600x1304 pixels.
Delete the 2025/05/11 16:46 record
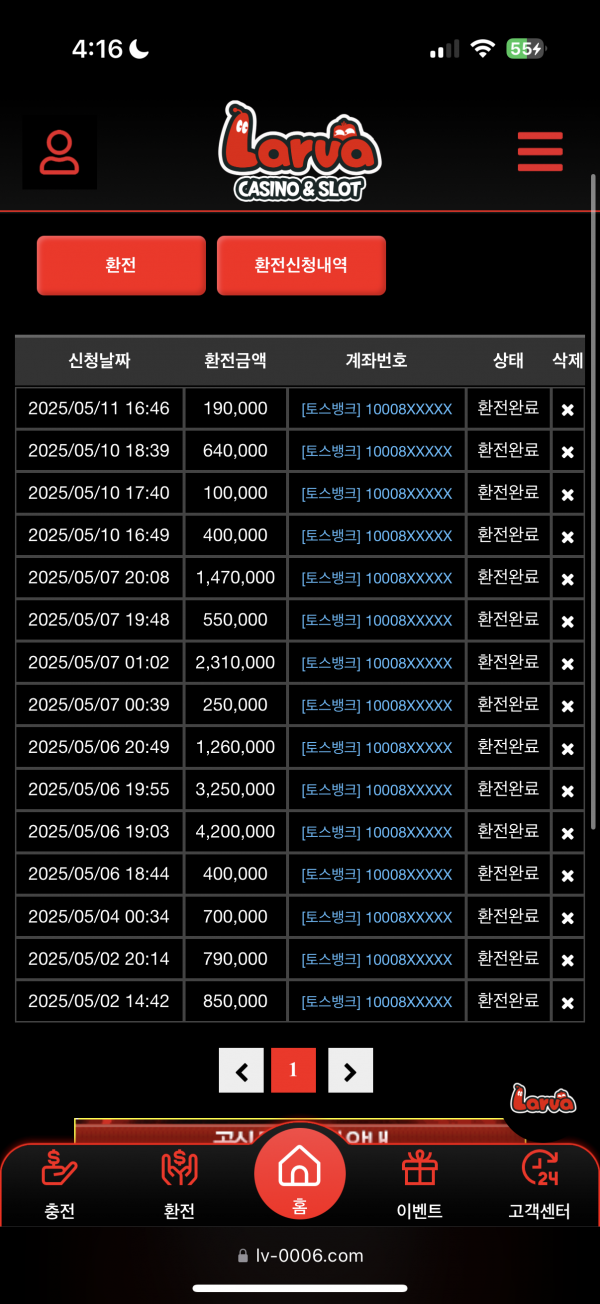[x=567, y=409]
